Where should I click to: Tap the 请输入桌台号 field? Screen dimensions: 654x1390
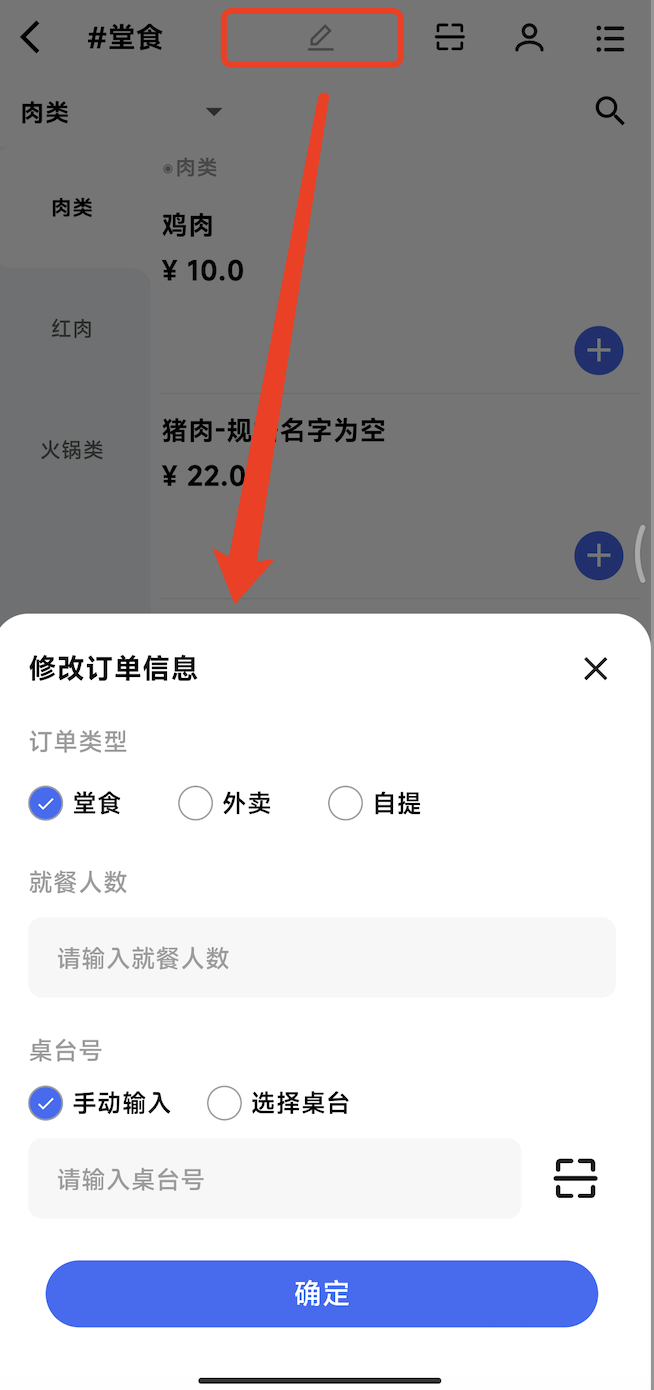[x=274, y=1179]
